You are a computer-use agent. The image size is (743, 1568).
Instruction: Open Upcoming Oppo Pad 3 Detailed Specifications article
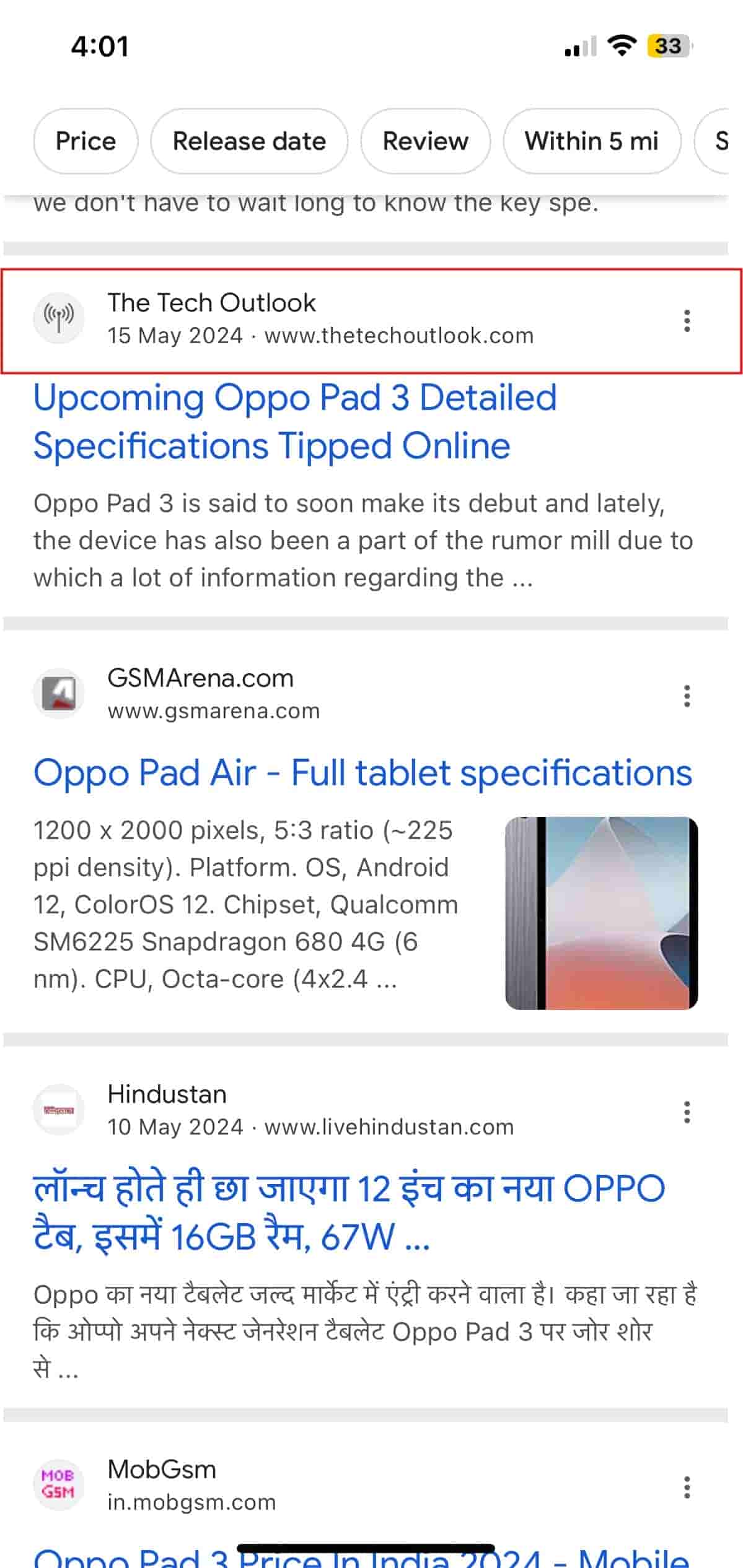pos(295,422)
